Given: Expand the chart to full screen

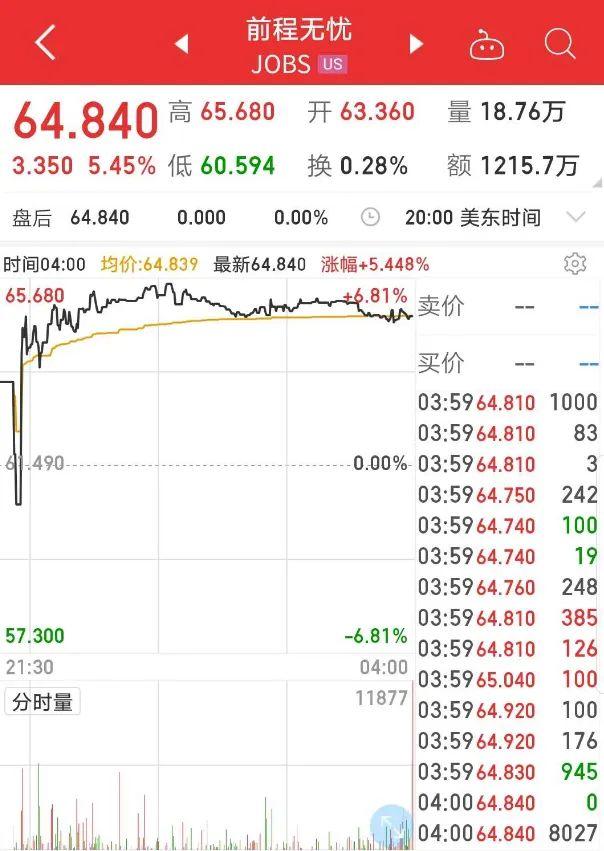Looking at the screenshot, I should (x=389, y=826).
